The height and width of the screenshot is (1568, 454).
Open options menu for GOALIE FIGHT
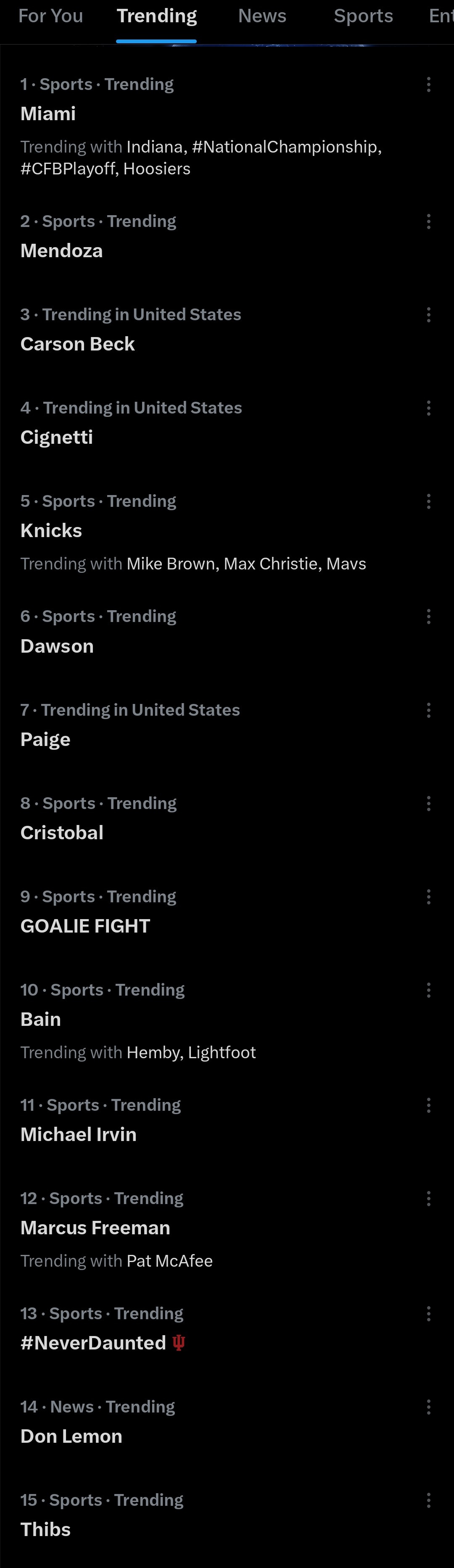(x=428, y=896)
